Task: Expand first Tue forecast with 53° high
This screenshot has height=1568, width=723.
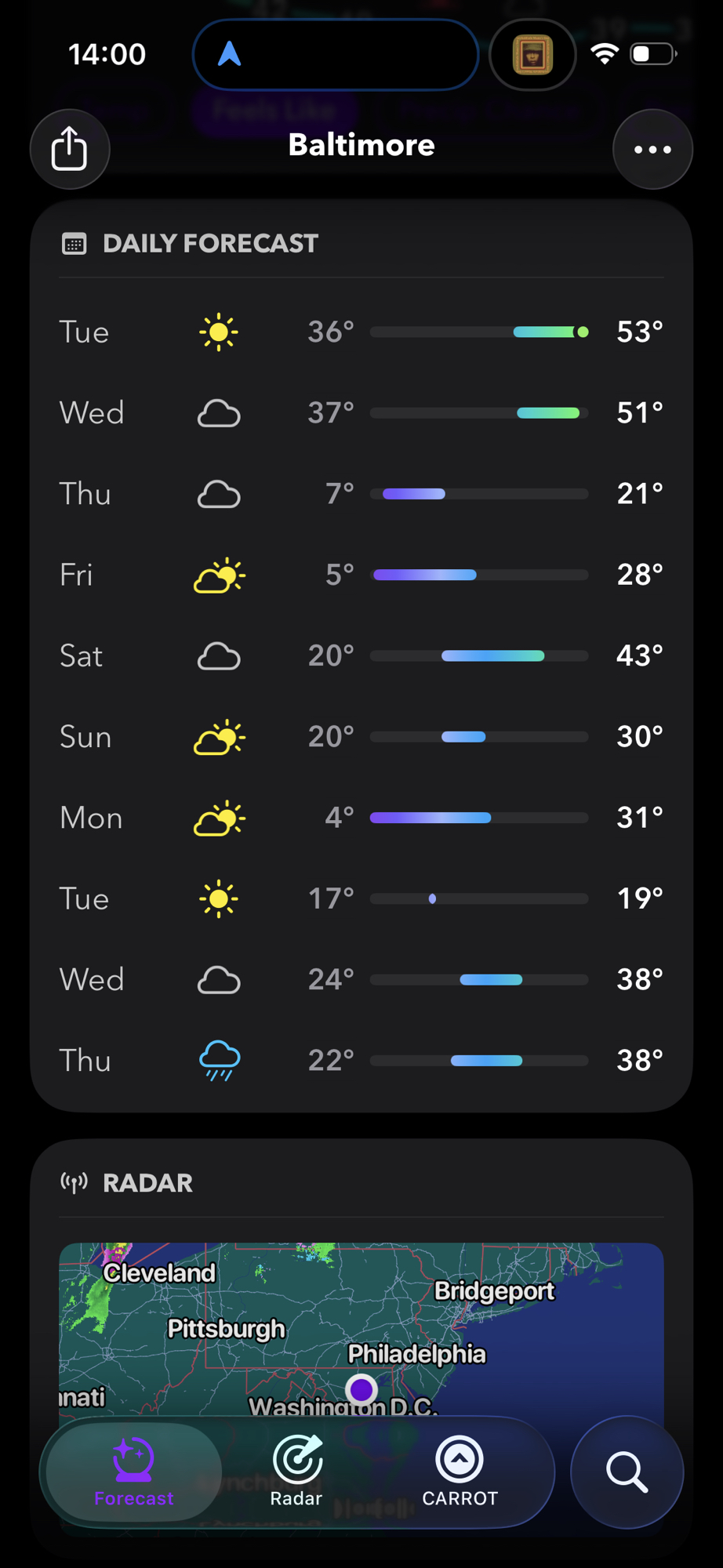Action: [x=361, y=332]
